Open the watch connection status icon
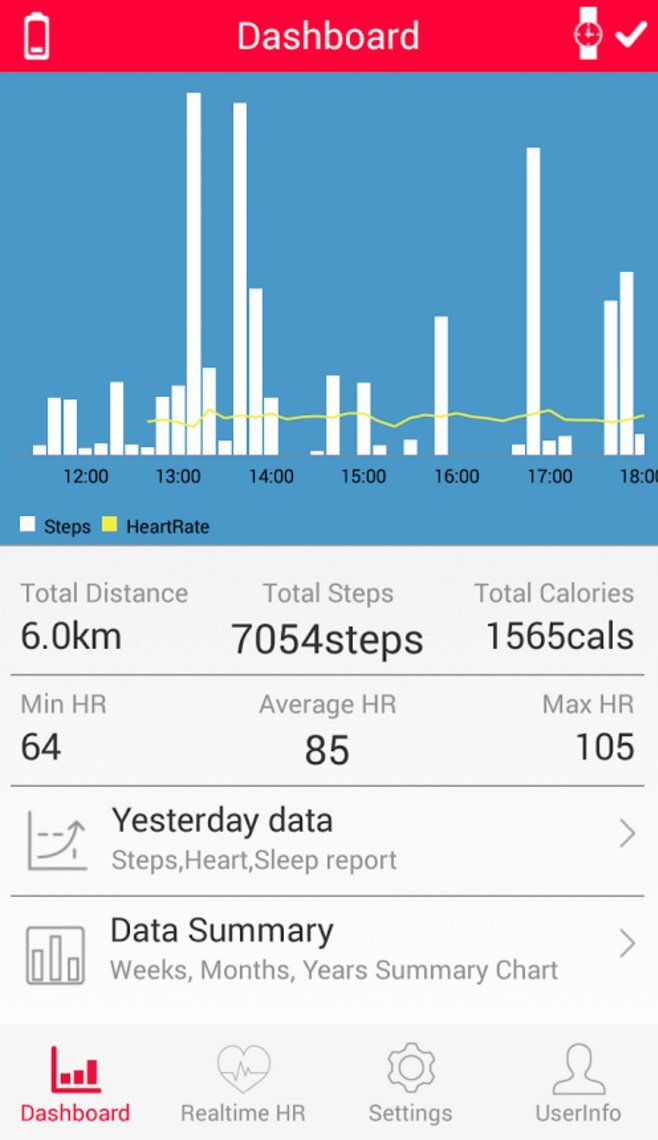This screenshot has height=1140, width=658. 589,35
